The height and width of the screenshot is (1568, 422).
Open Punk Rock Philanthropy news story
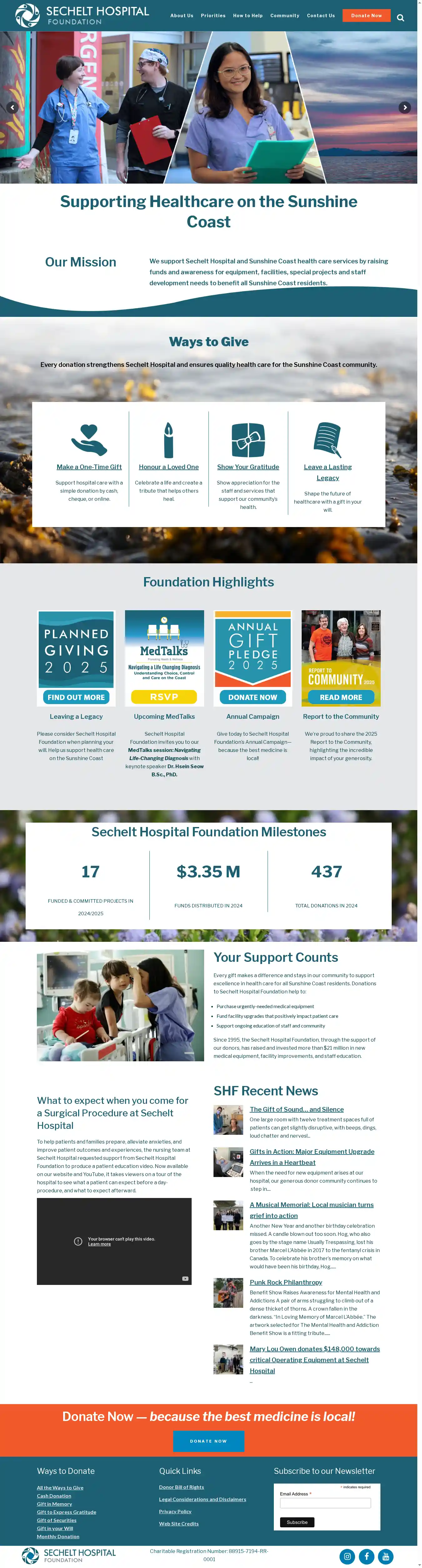(286, 1282)
